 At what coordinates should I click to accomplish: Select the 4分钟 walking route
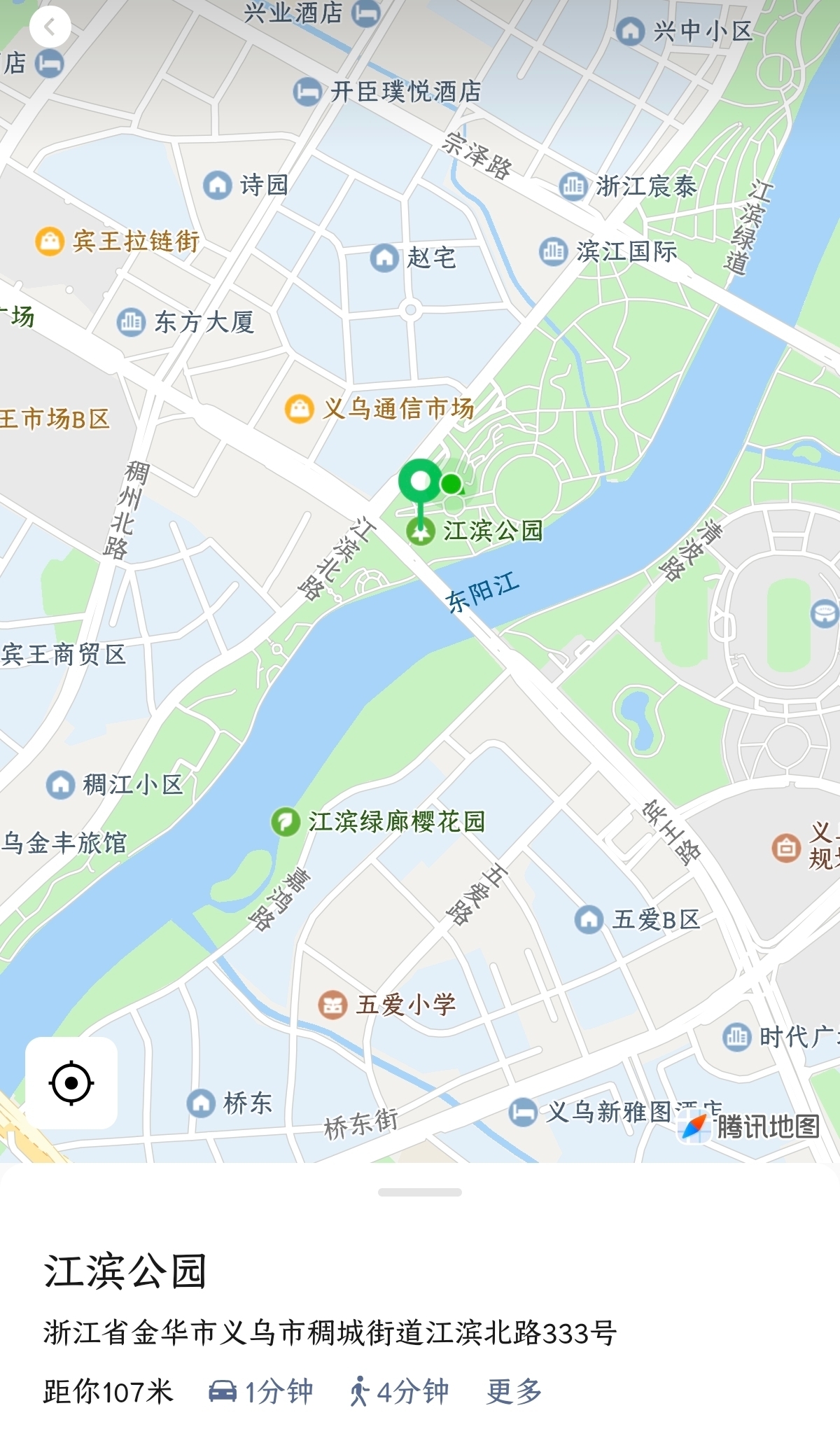point(400,1391)
